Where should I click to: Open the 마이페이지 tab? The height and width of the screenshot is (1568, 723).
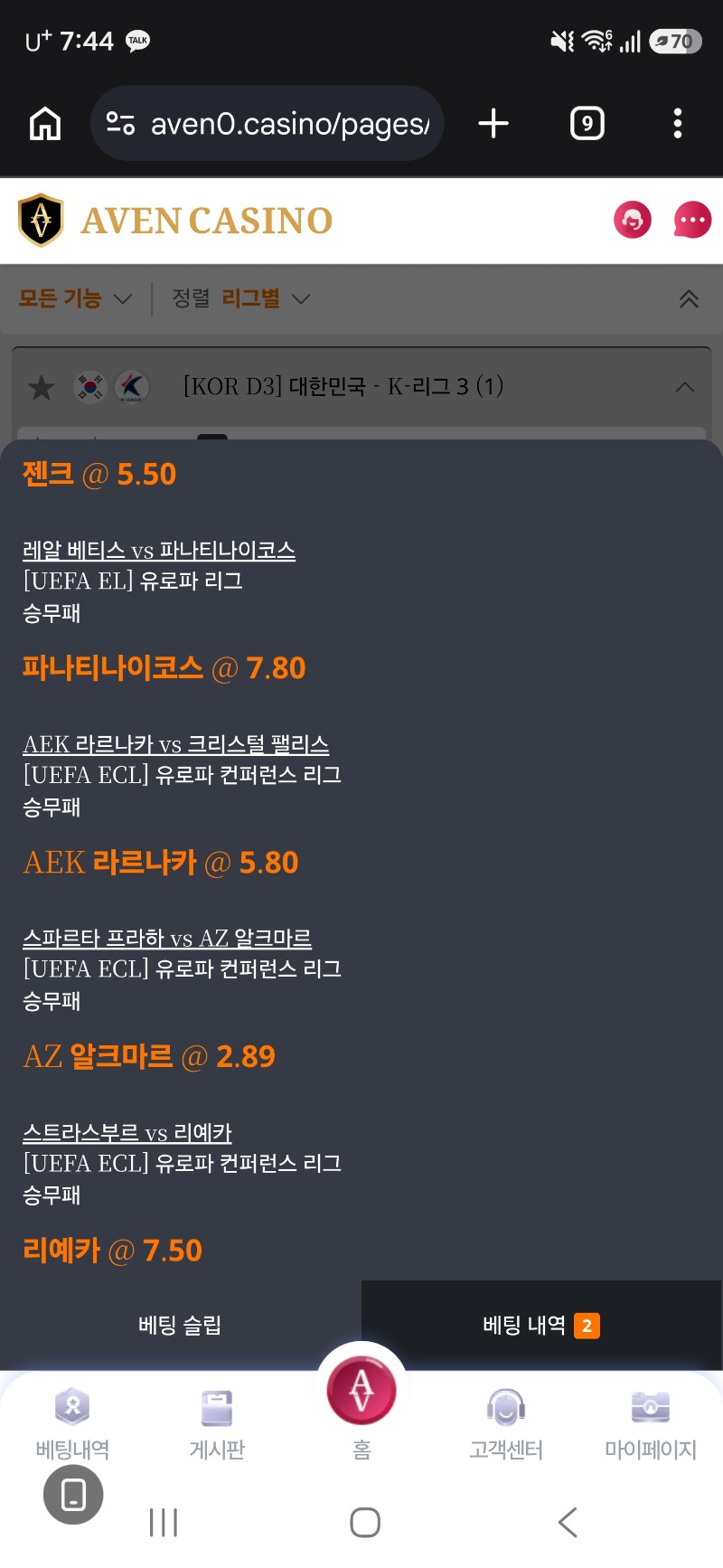[651, 1423]
